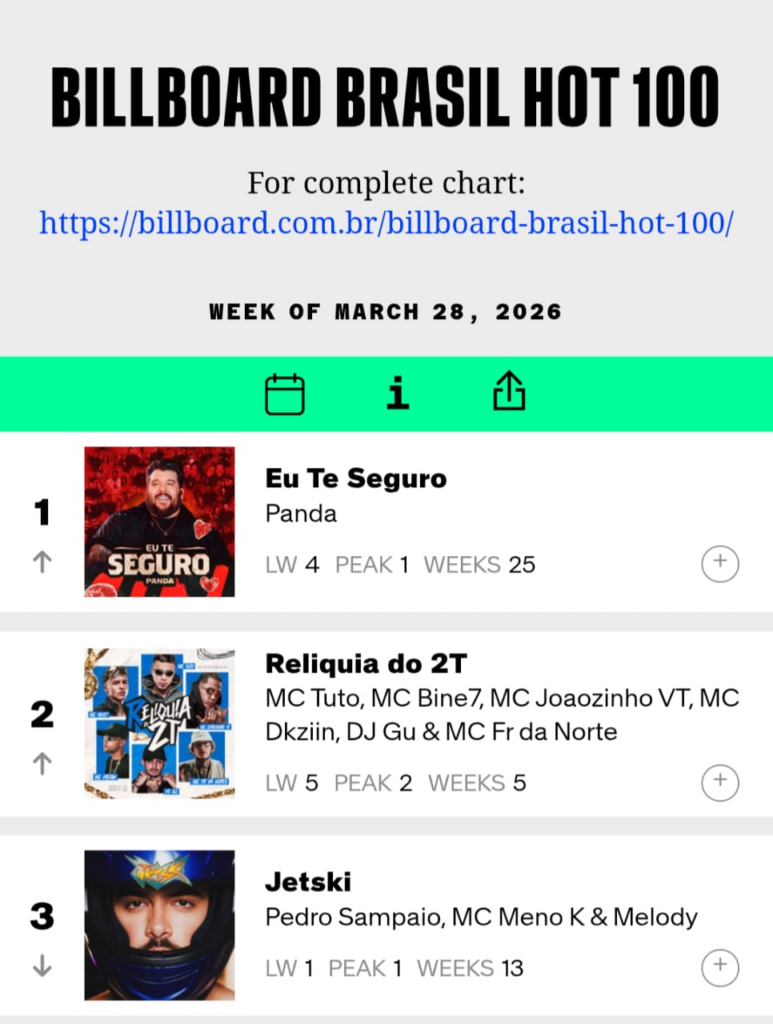
Task: Open the chart date calendar picker
Action: click(x=285, y=394)
